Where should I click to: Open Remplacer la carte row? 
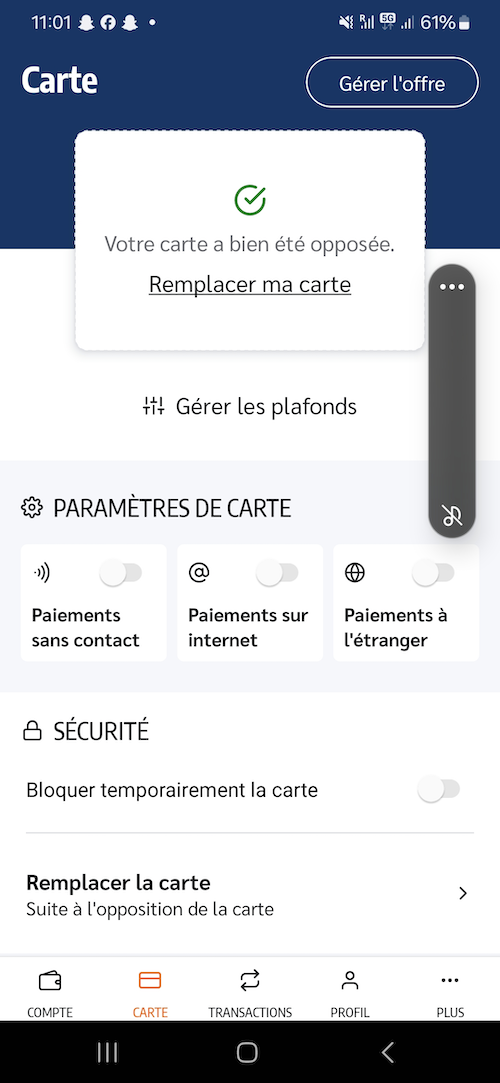[x=250, y=894]
